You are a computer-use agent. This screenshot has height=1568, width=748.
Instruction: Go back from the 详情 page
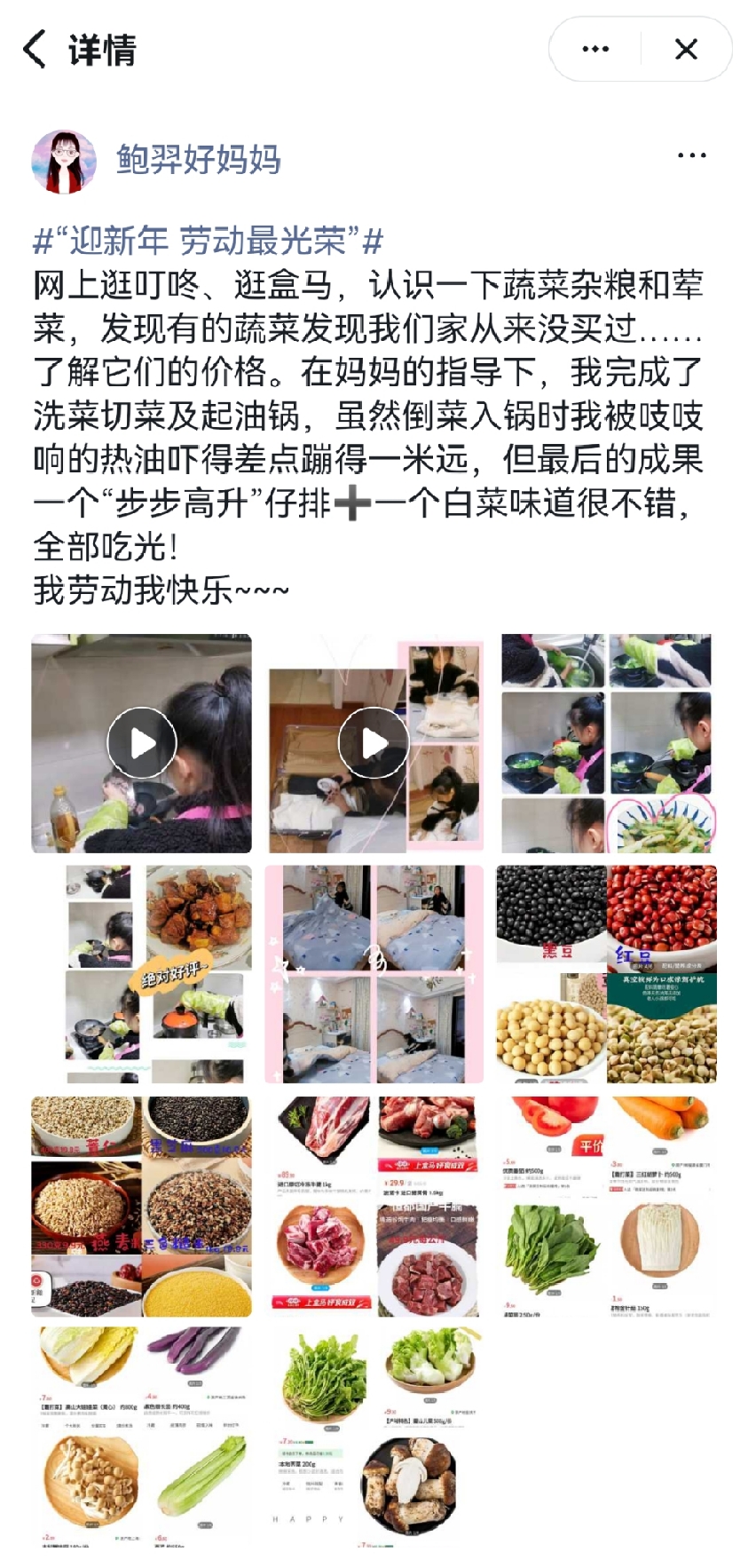click(x=34, y=50)
